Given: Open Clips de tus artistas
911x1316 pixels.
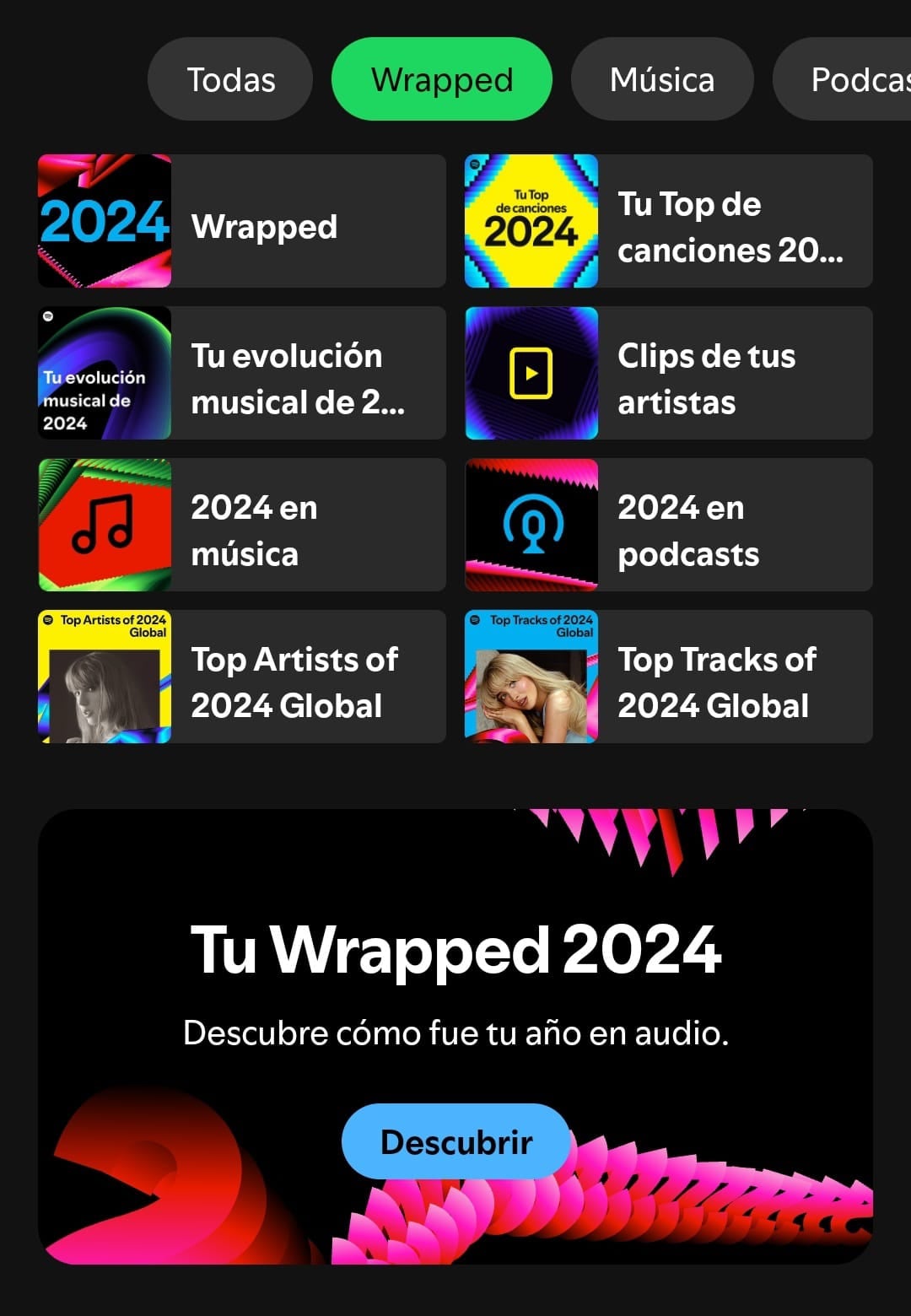Looking at the screenshot, I should [x=668, y=373].
